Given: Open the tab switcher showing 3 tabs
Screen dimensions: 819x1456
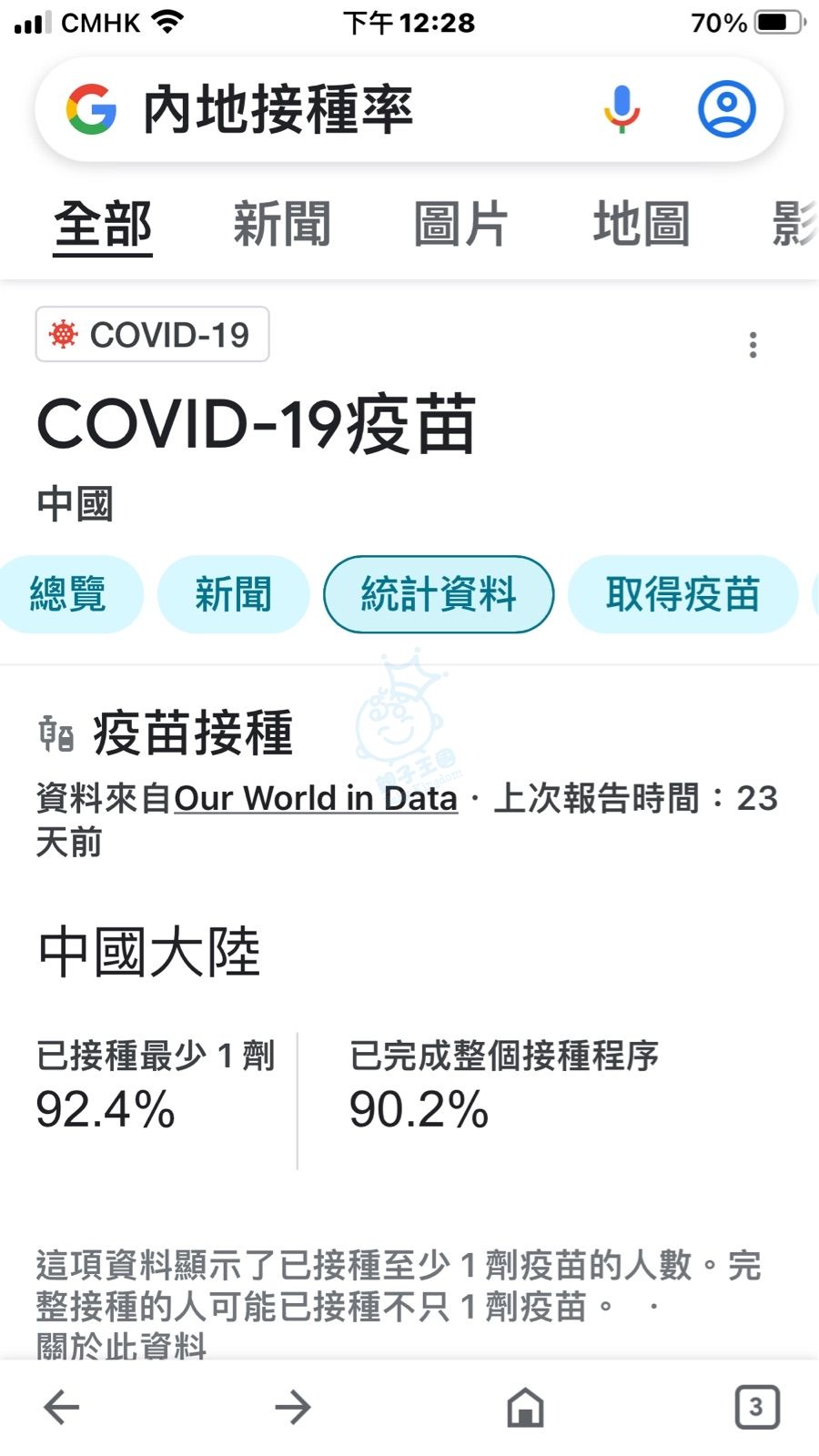Looking at the screenshot, I should [x=756, y=1407].
